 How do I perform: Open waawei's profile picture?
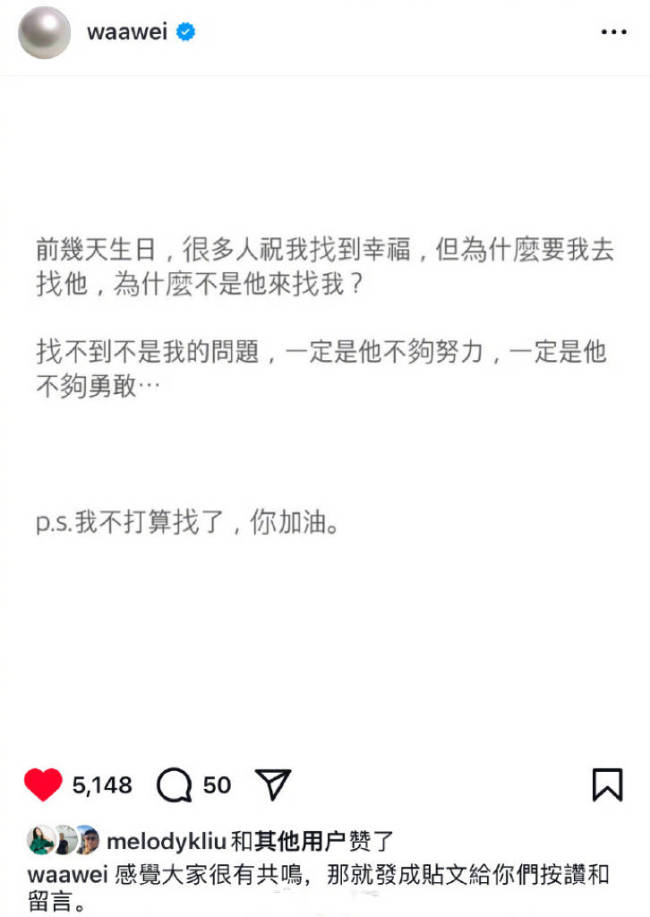click(45, 33)
